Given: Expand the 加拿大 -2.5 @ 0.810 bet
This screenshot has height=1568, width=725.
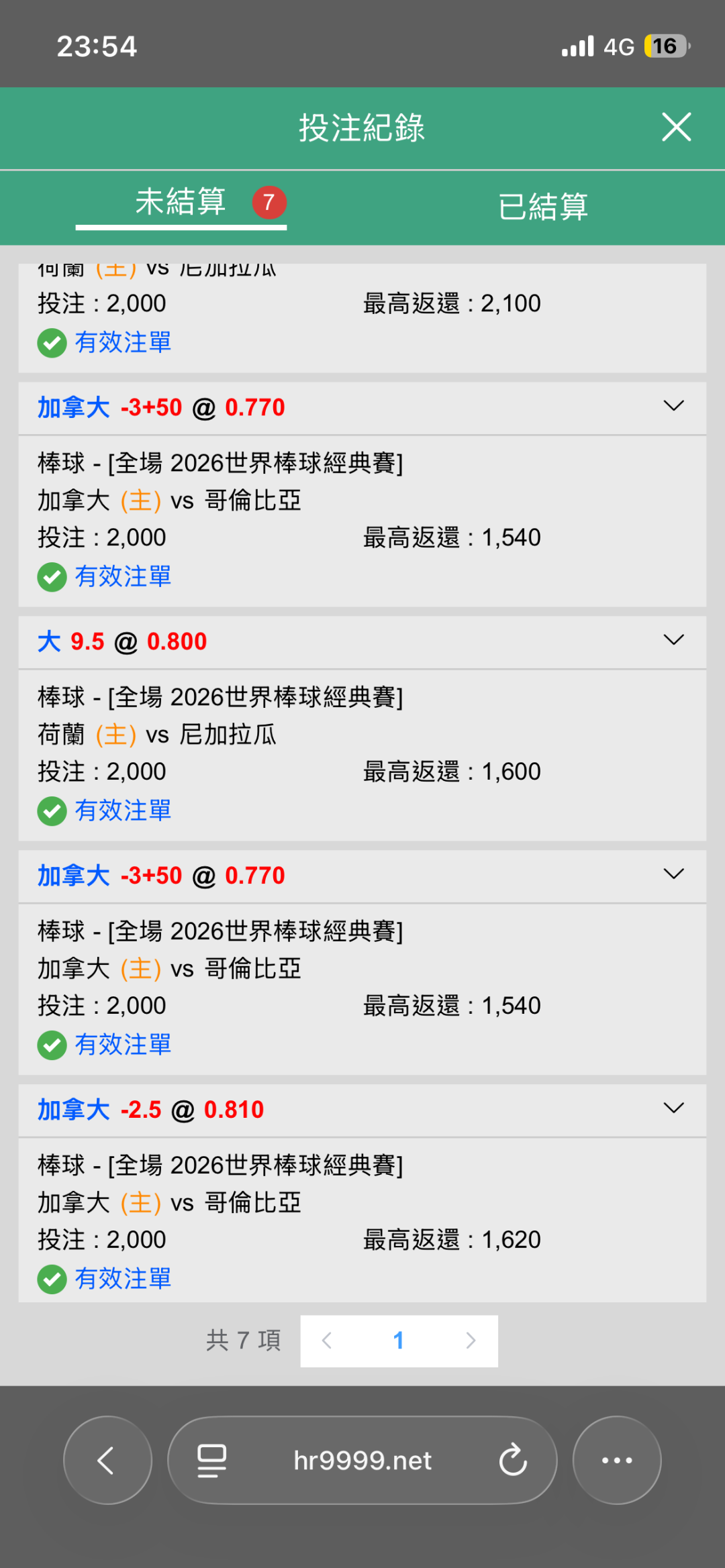Looking at the screenshot, I should pyautogui.click(x=673, y=1108).
